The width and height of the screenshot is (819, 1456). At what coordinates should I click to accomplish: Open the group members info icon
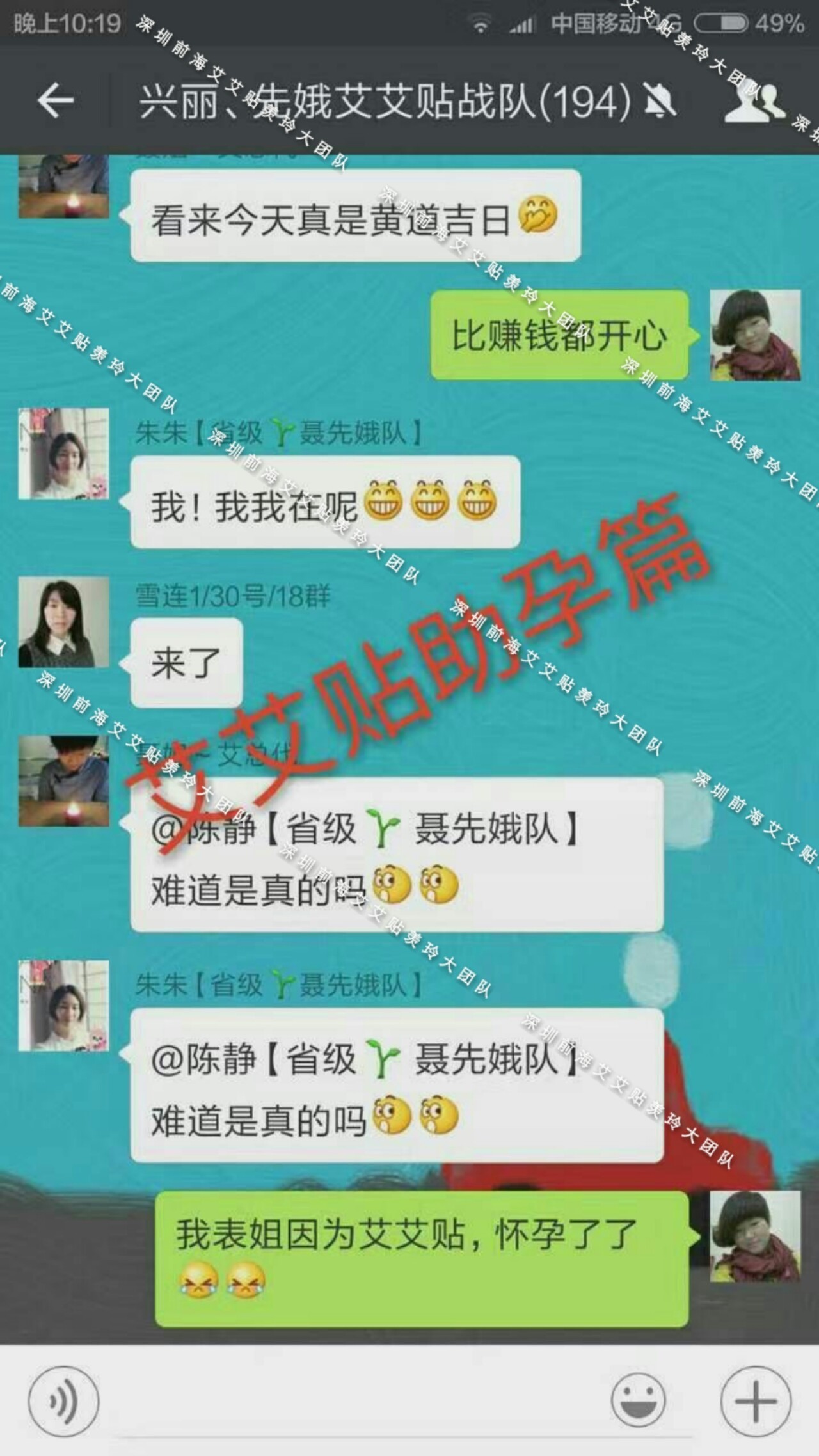click(x=754, y=102)
